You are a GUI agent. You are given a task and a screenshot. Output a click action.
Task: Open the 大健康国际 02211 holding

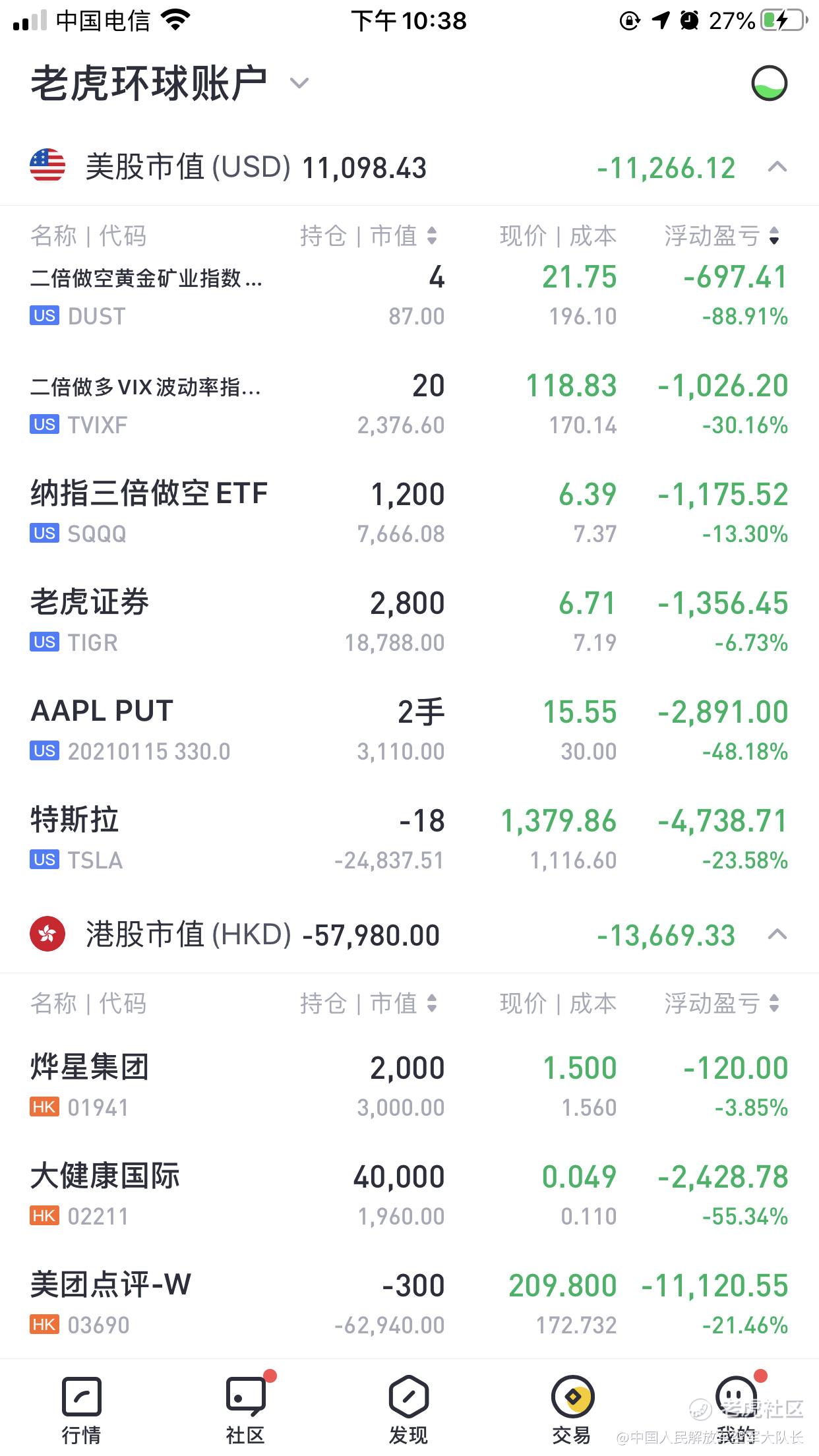pos(409,1196)
